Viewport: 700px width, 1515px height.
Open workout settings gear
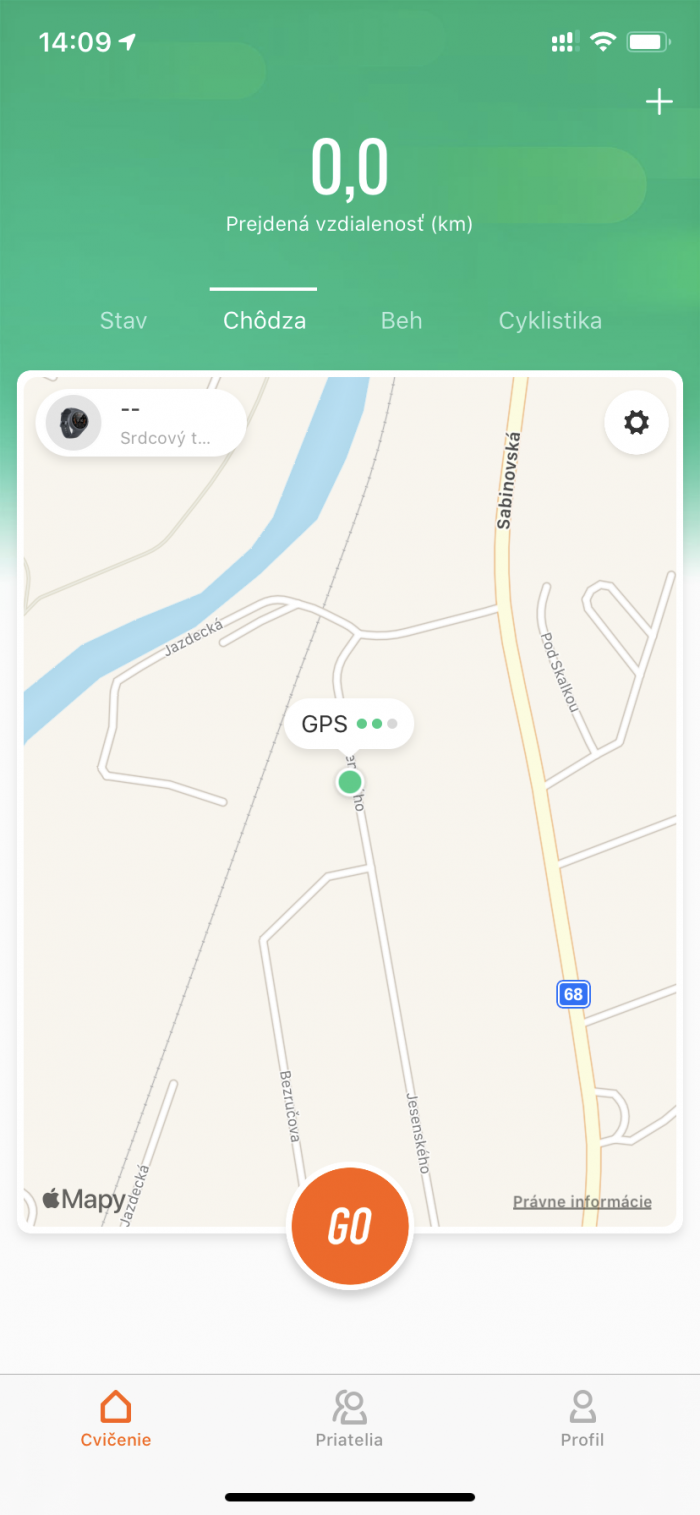pos(636,423)
